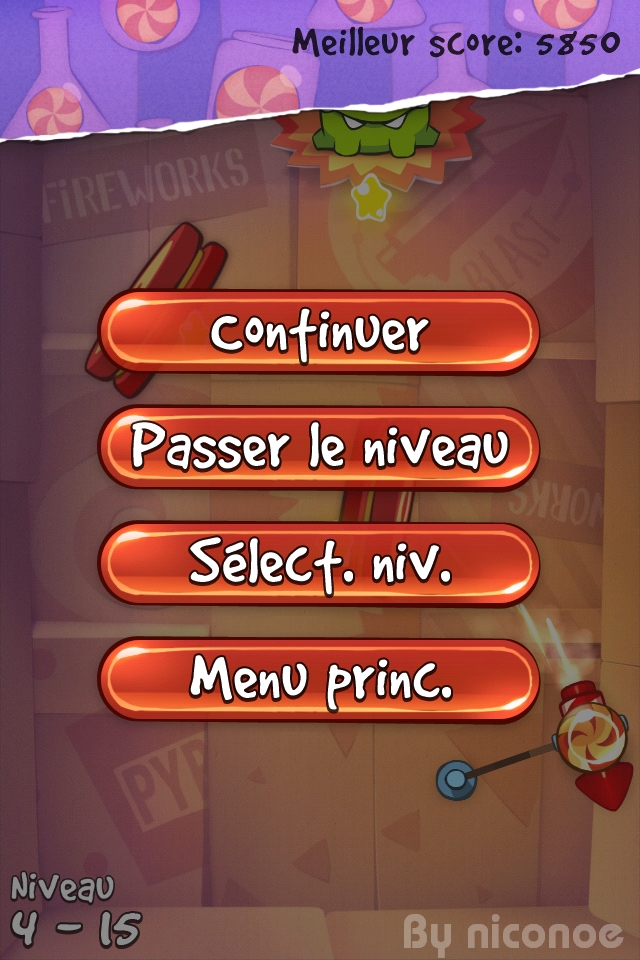Tap the Continuer button

tap(320, 333)
